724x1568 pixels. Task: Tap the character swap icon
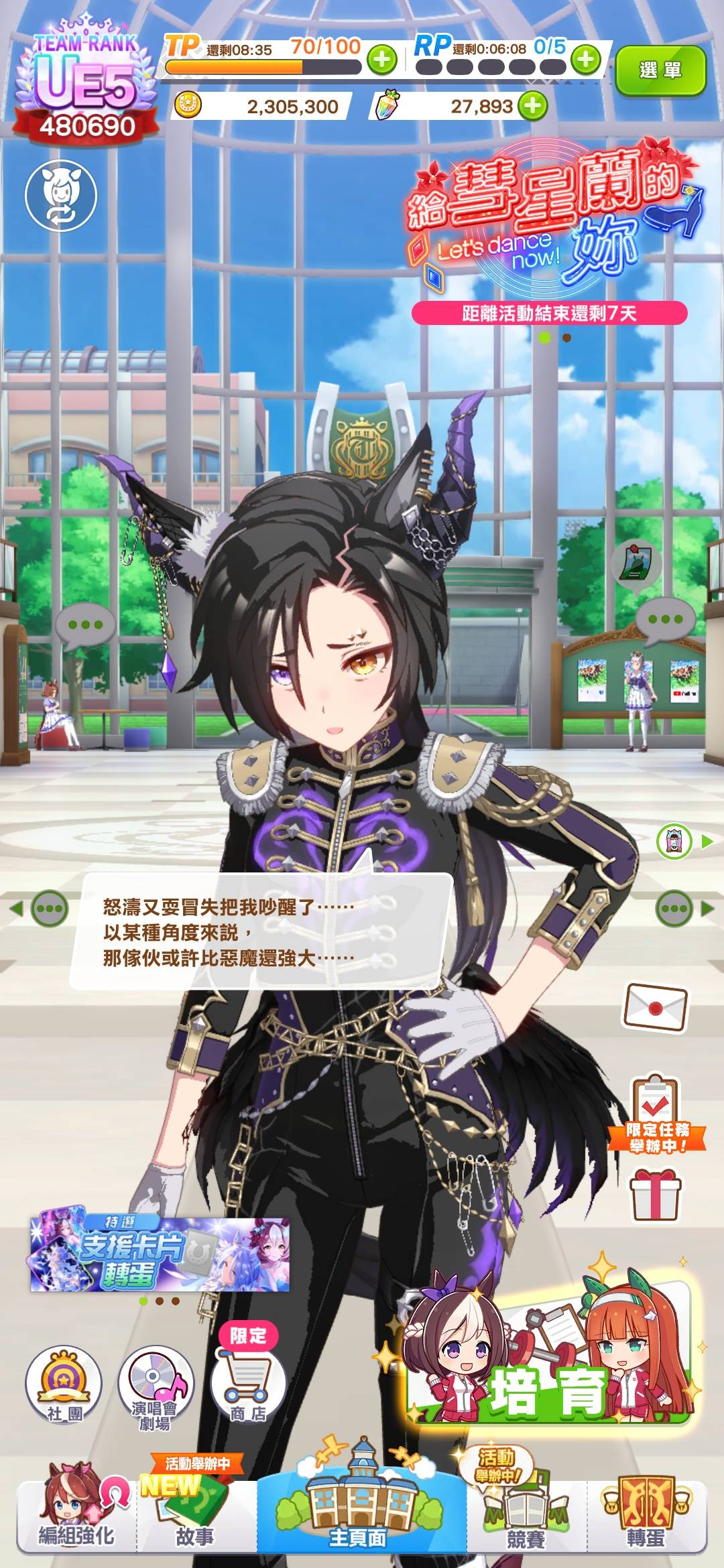coord(61,196)
